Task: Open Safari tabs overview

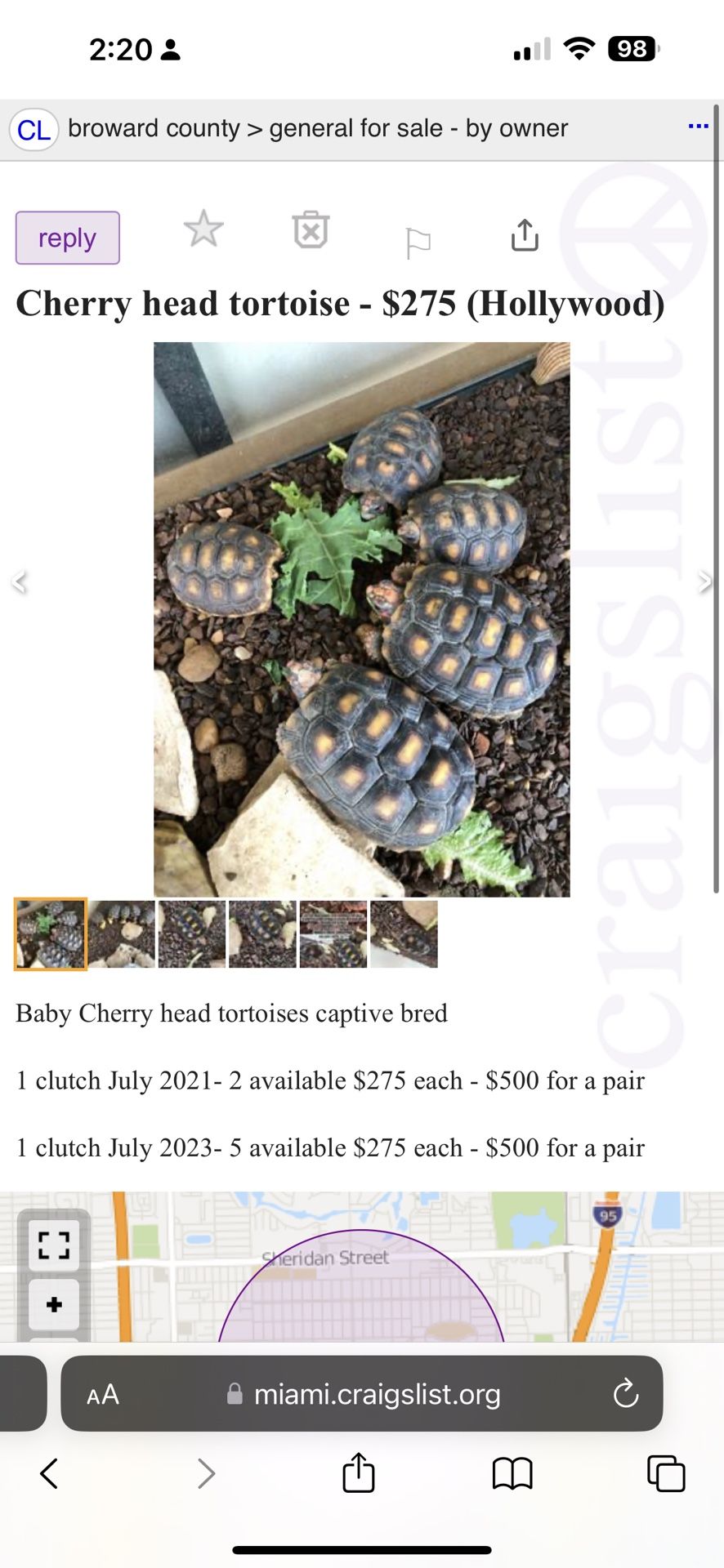Action: [x=666, y=1474]
